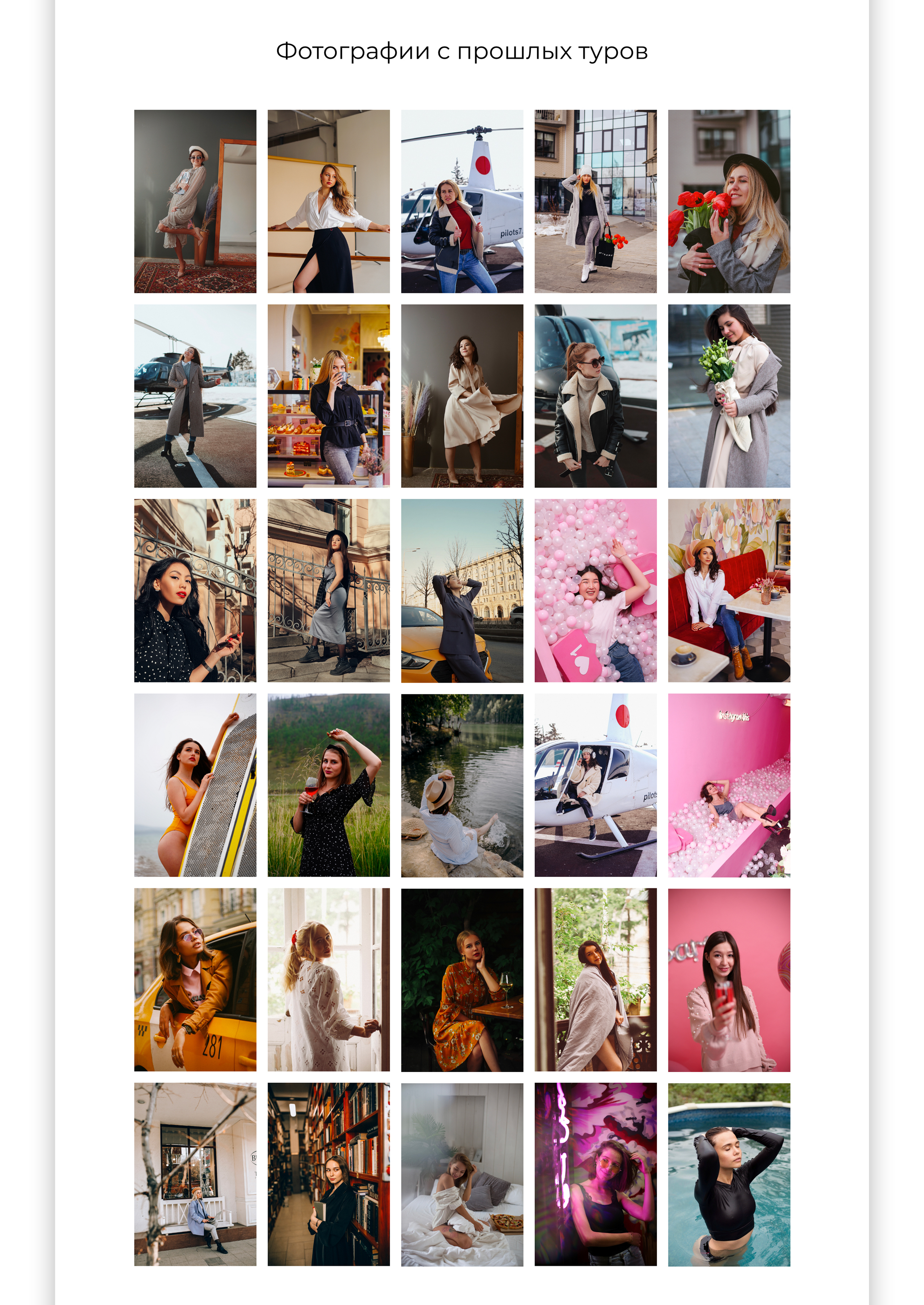Open photo of woman with yellow paddleboard
The height and width of the screenshot is (1305, 924).
(x=195, y=785)
